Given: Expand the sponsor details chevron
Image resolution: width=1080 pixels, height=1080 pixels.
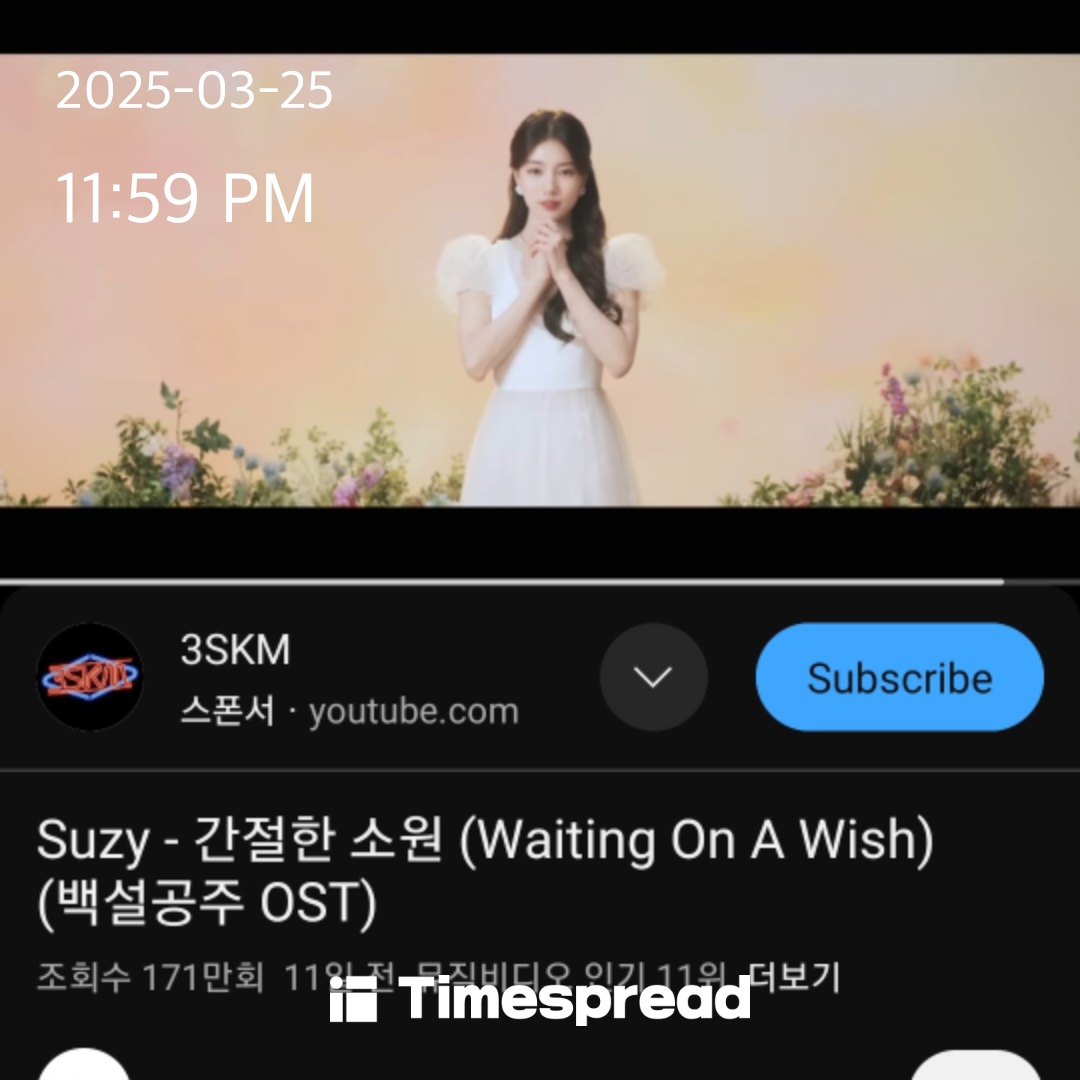Looking at the screenshot, I should pos(653,677).
